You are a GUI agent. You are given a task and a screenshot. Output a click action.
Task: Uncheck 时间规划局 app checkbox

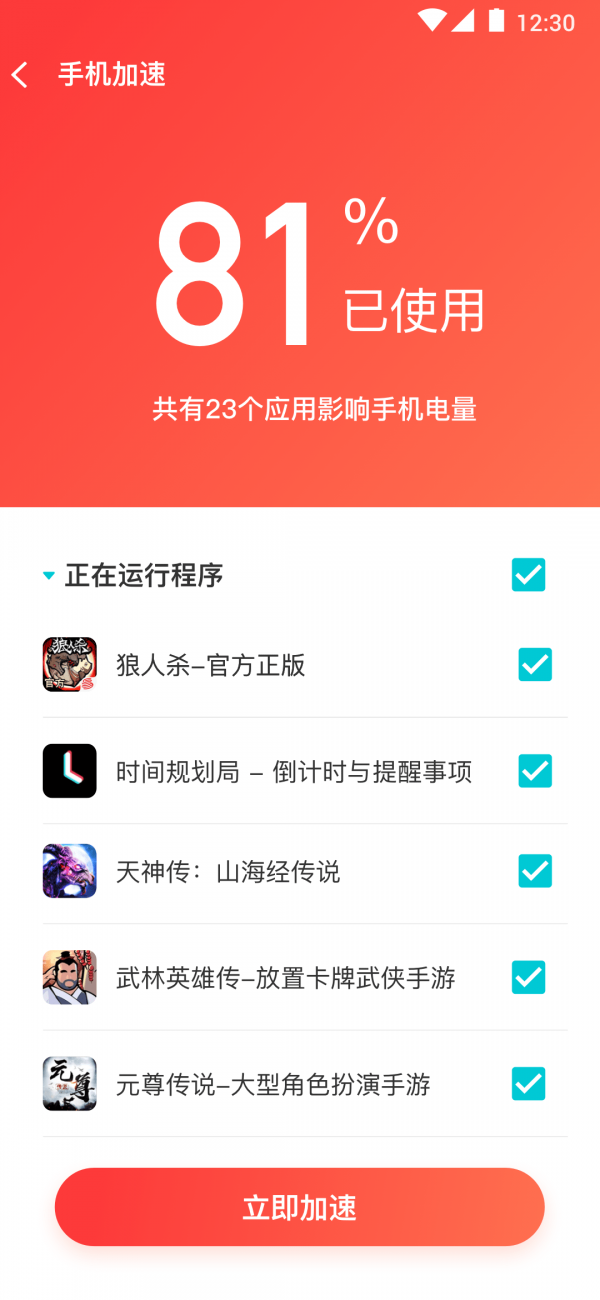pyautogui.click(x=535, y=771)
